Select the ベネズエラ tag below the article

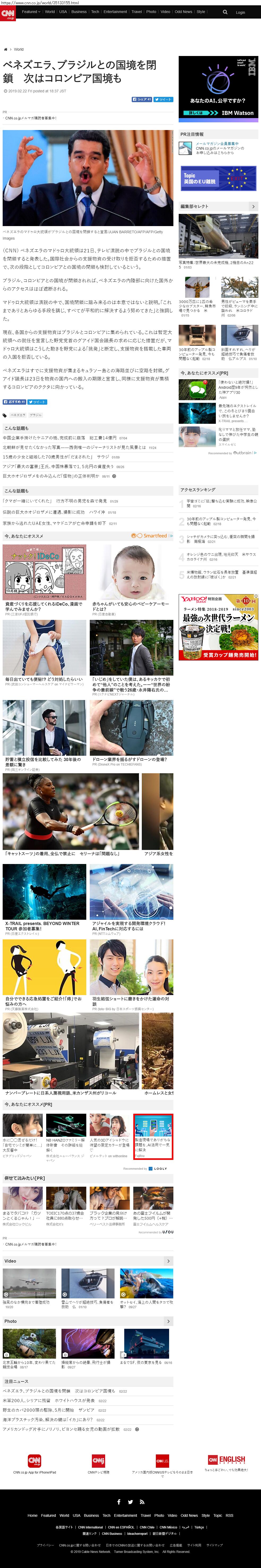coord(18,415)
